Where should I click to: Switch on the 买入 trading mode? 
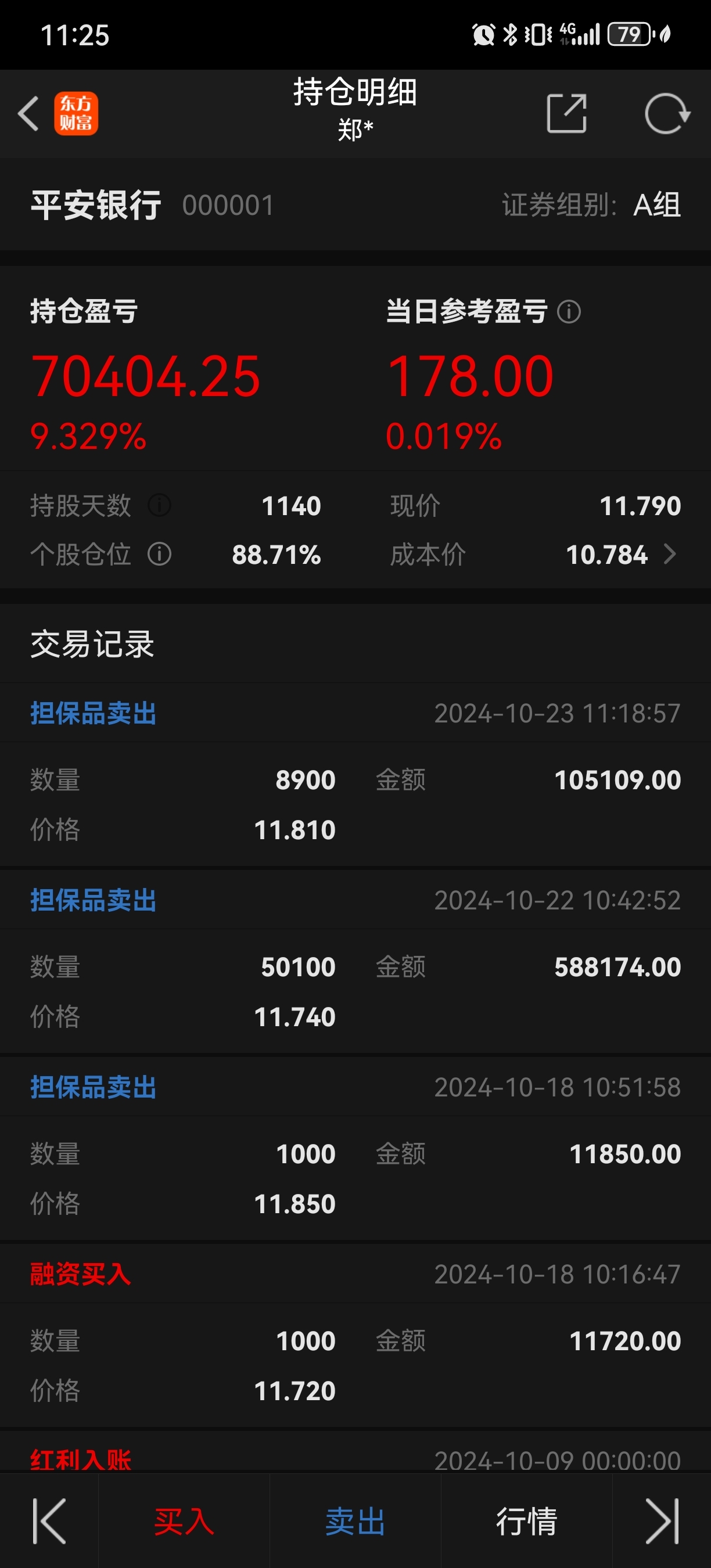point(183,1519)
